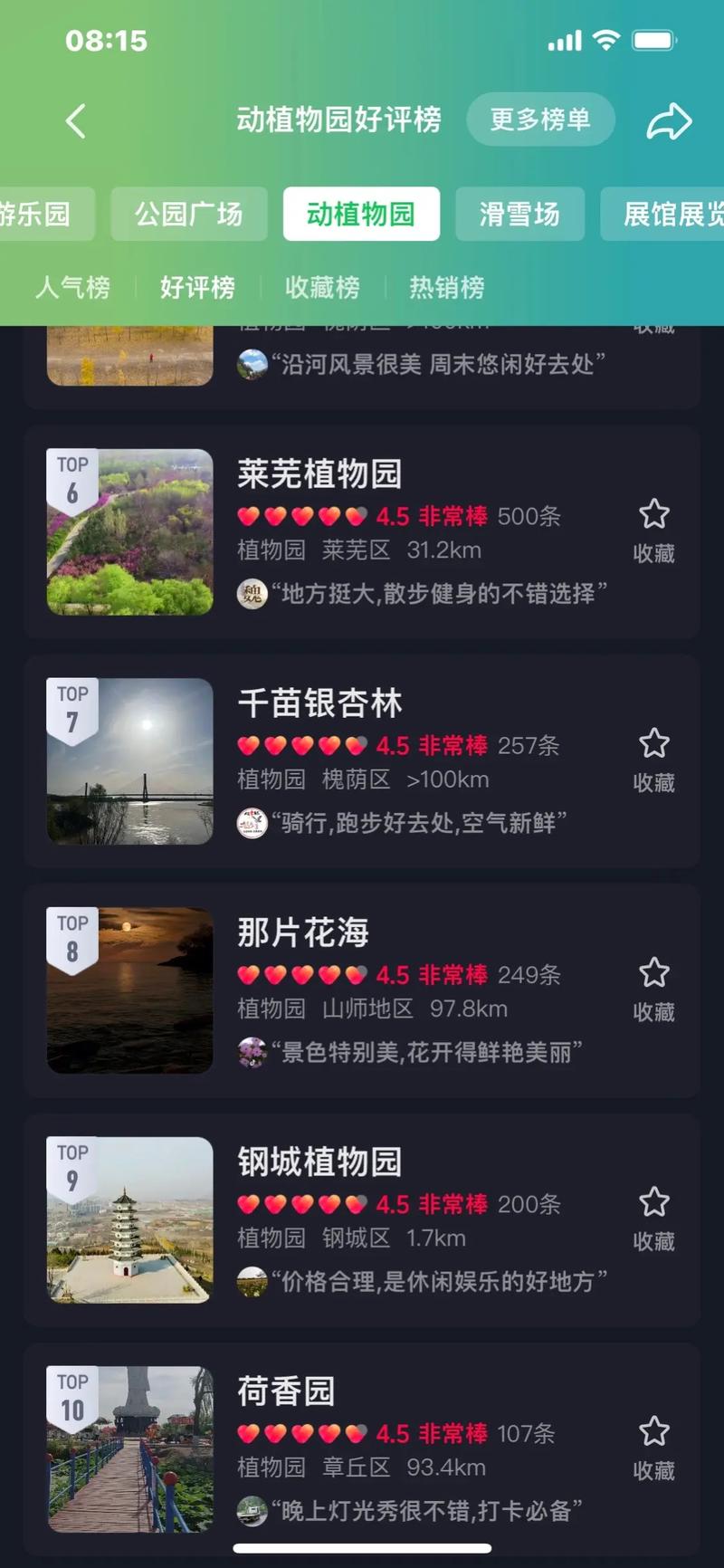Tap the share arrow icon at top right
Image resolution: width=724 pixels, height=1568 pixels.
pos(670,120)
